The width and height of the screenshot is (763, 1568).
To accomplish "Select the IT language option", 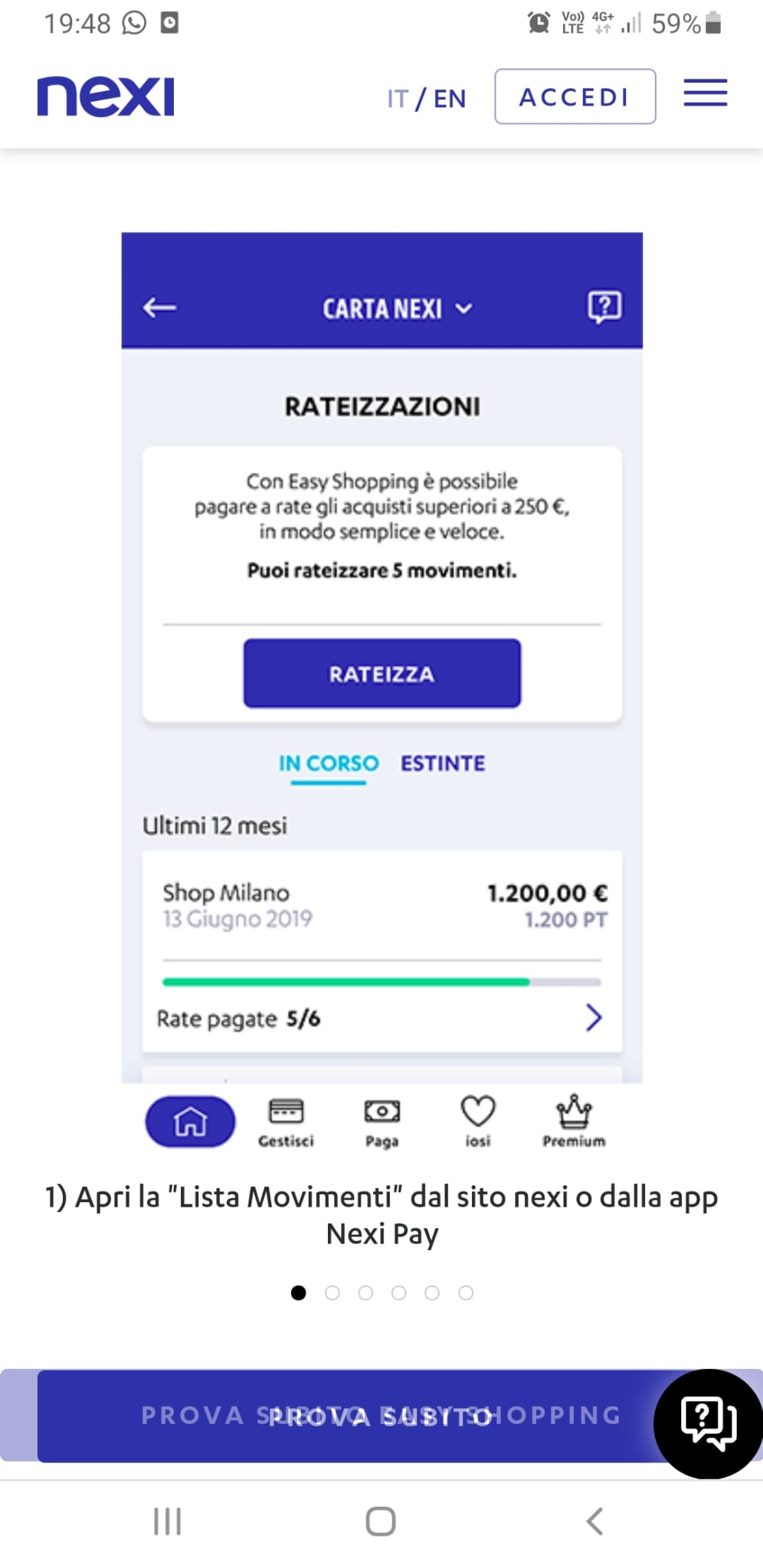I will (398, 99).
